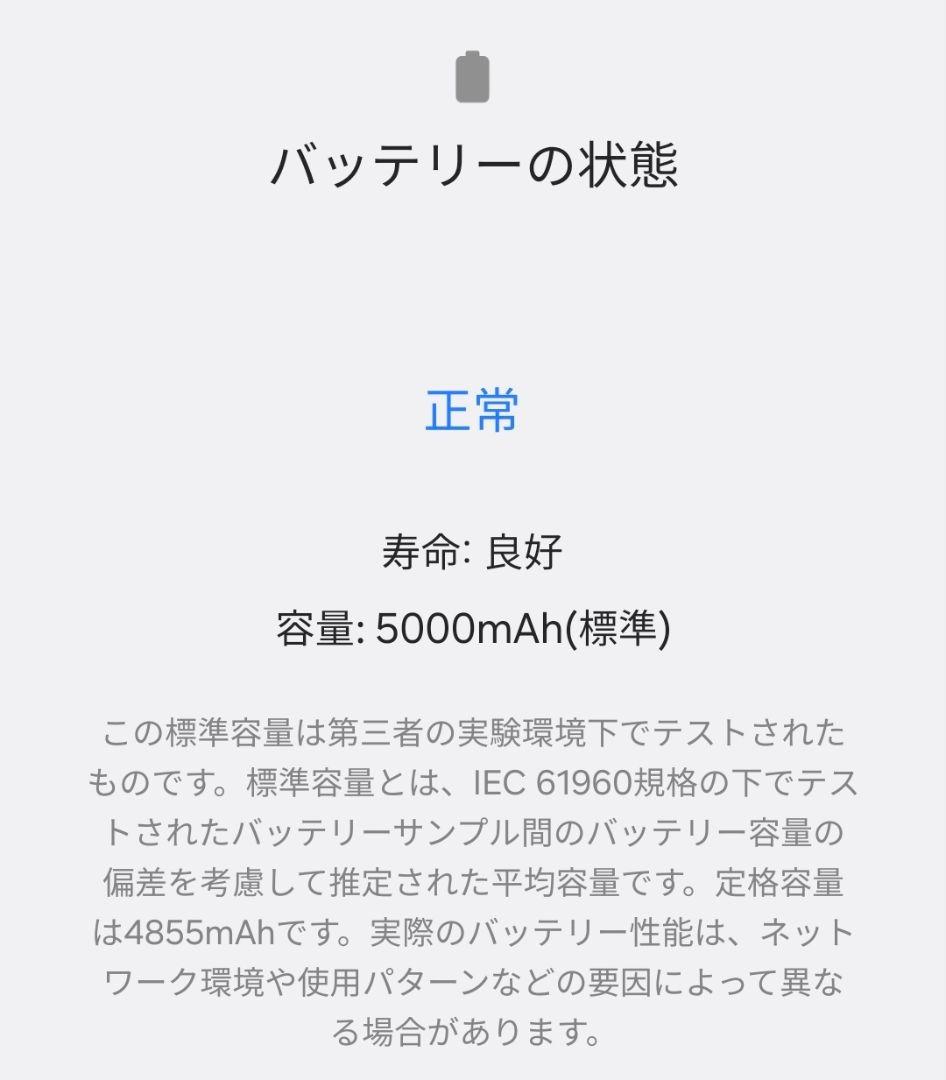Image resolution: width=946 pixels, height=1080 pixels.
Task: Tap the バッテリーの状態 heading
Action: coord(473,167)
